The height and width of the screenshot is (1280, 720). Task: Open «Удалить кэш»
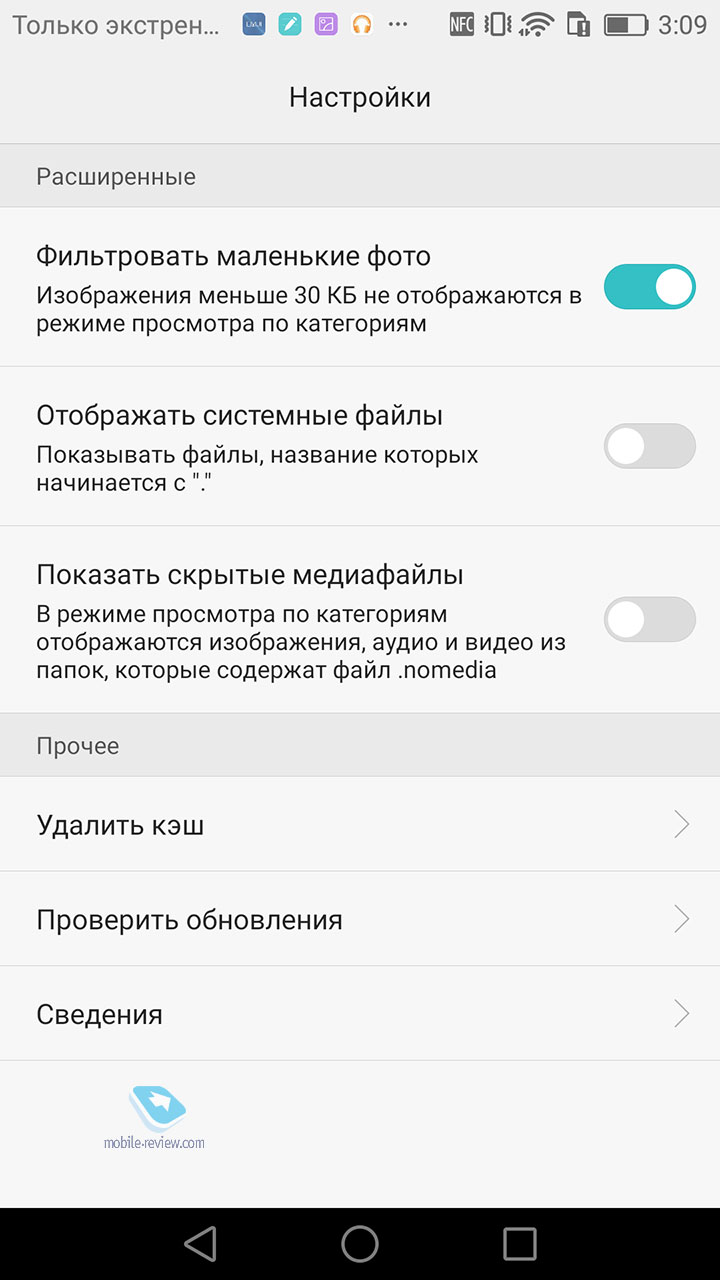tap(360, 824)
